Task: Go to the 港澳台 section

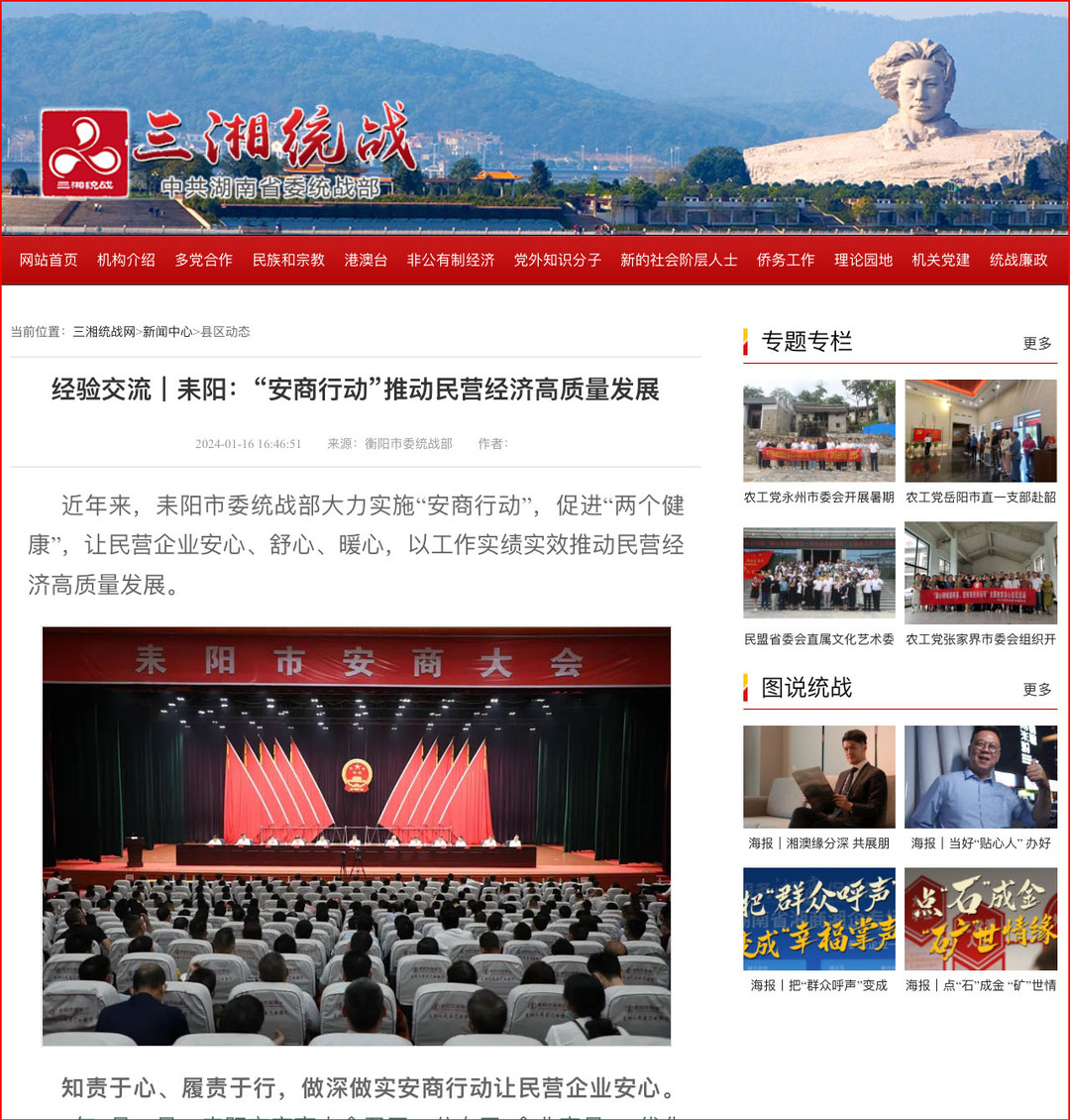Action: [366, 260]
